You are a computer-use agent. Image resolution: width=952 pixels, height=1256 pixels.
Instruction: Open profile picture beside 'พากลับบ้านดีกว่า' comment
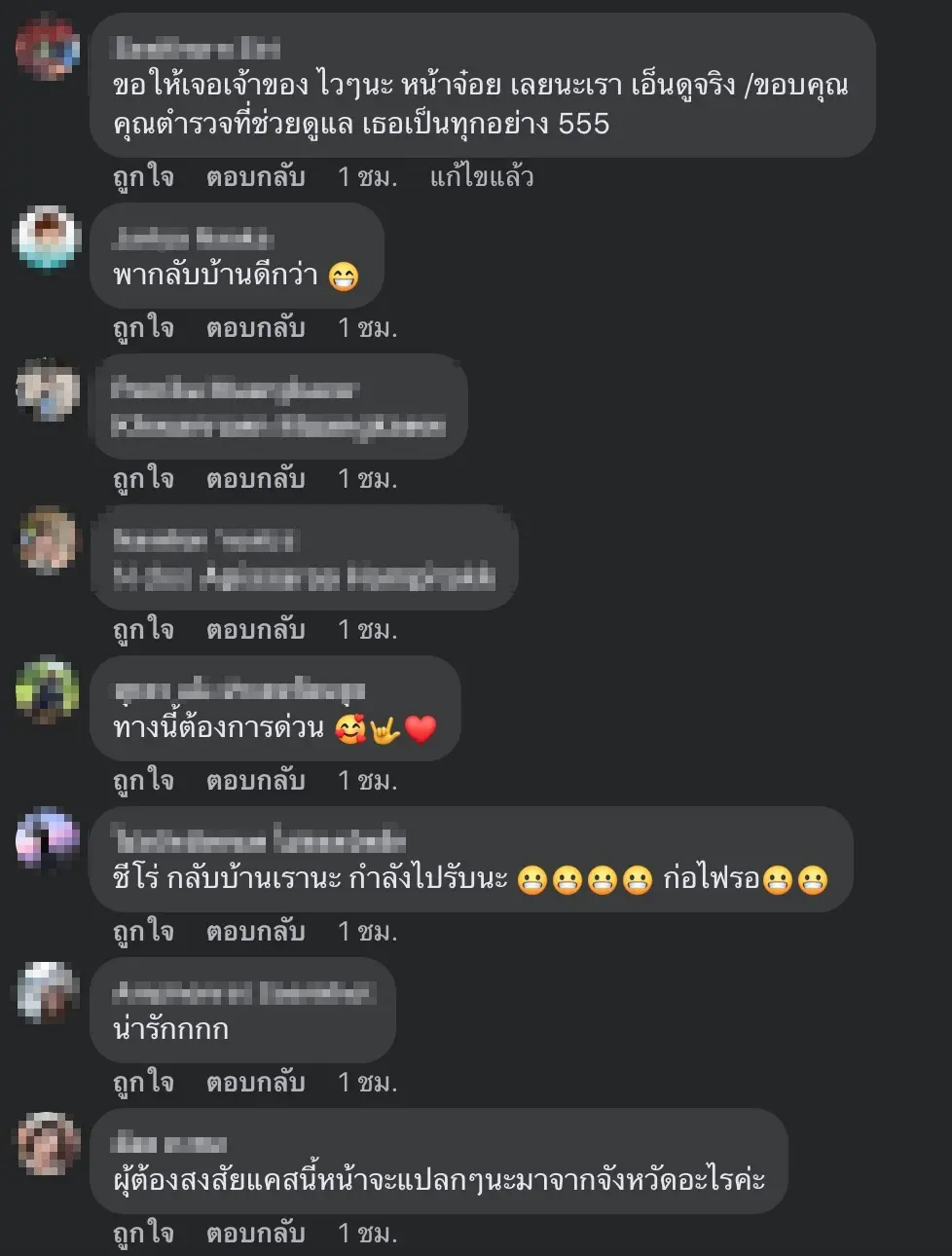pyautogui.click(x=47, y=238)
